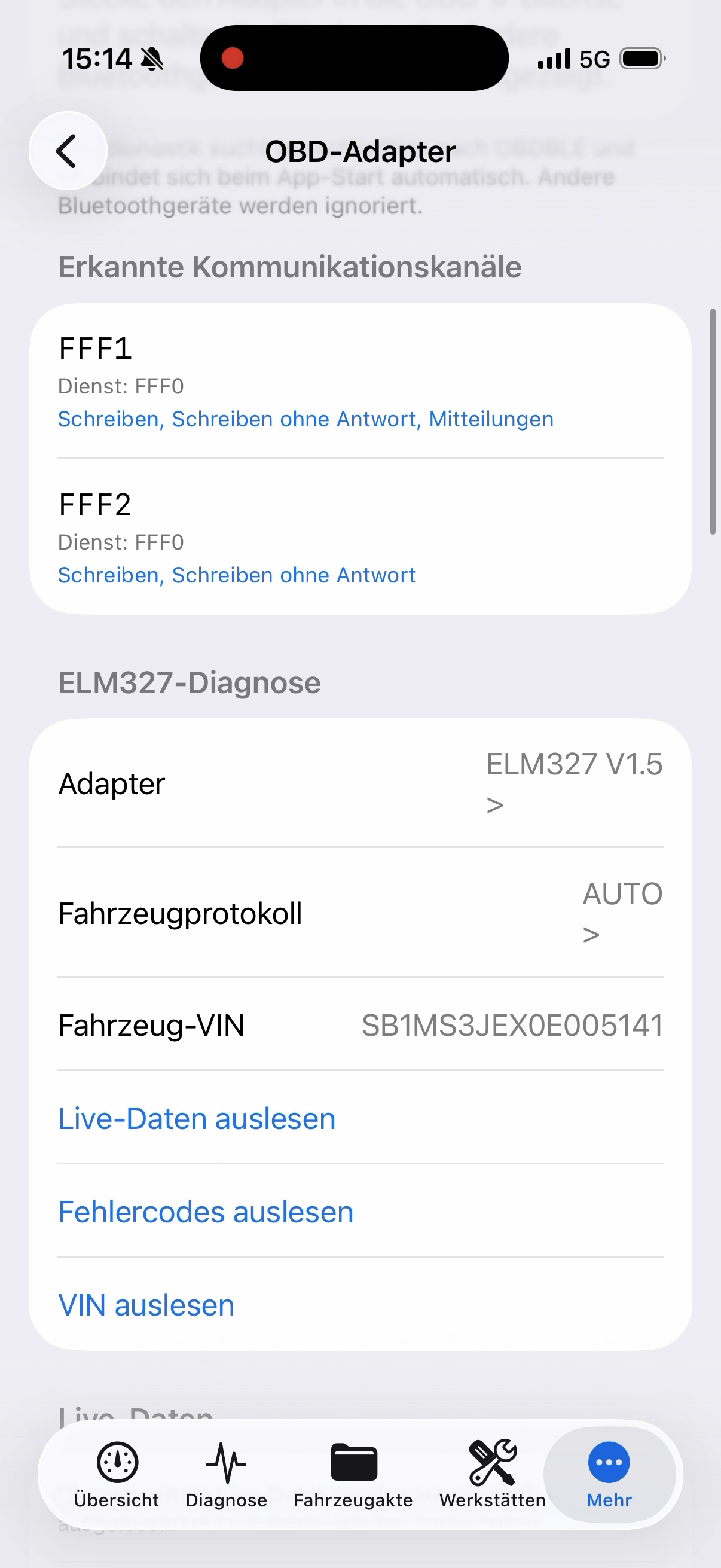Screen dimensions: 721x1568
Task: Open the Adapter ELM327 V1.5 row
Action: click(360, 783)
